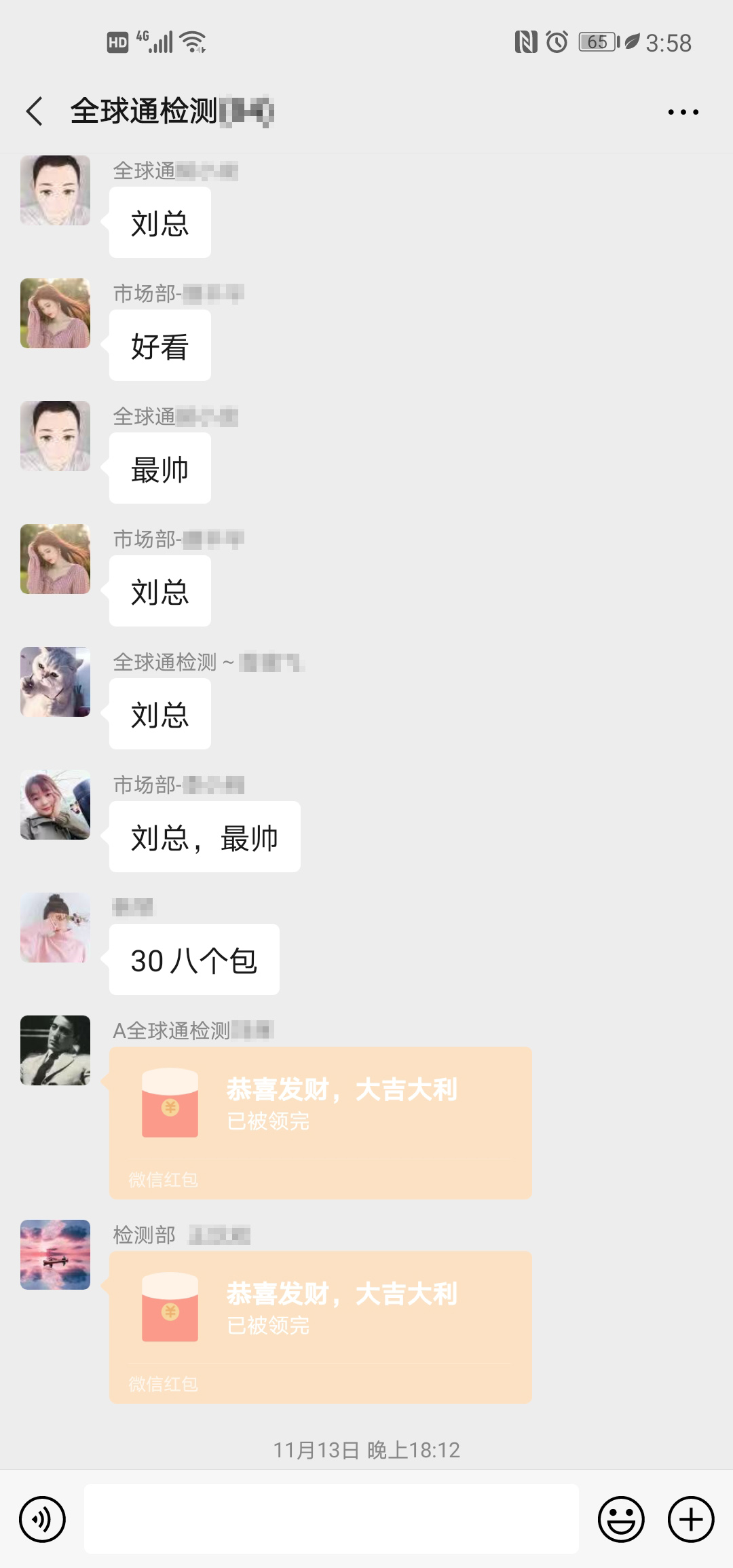The image size is (733, 1568).
Task: Switch to voice message input
Action: tap(43, 1519)
